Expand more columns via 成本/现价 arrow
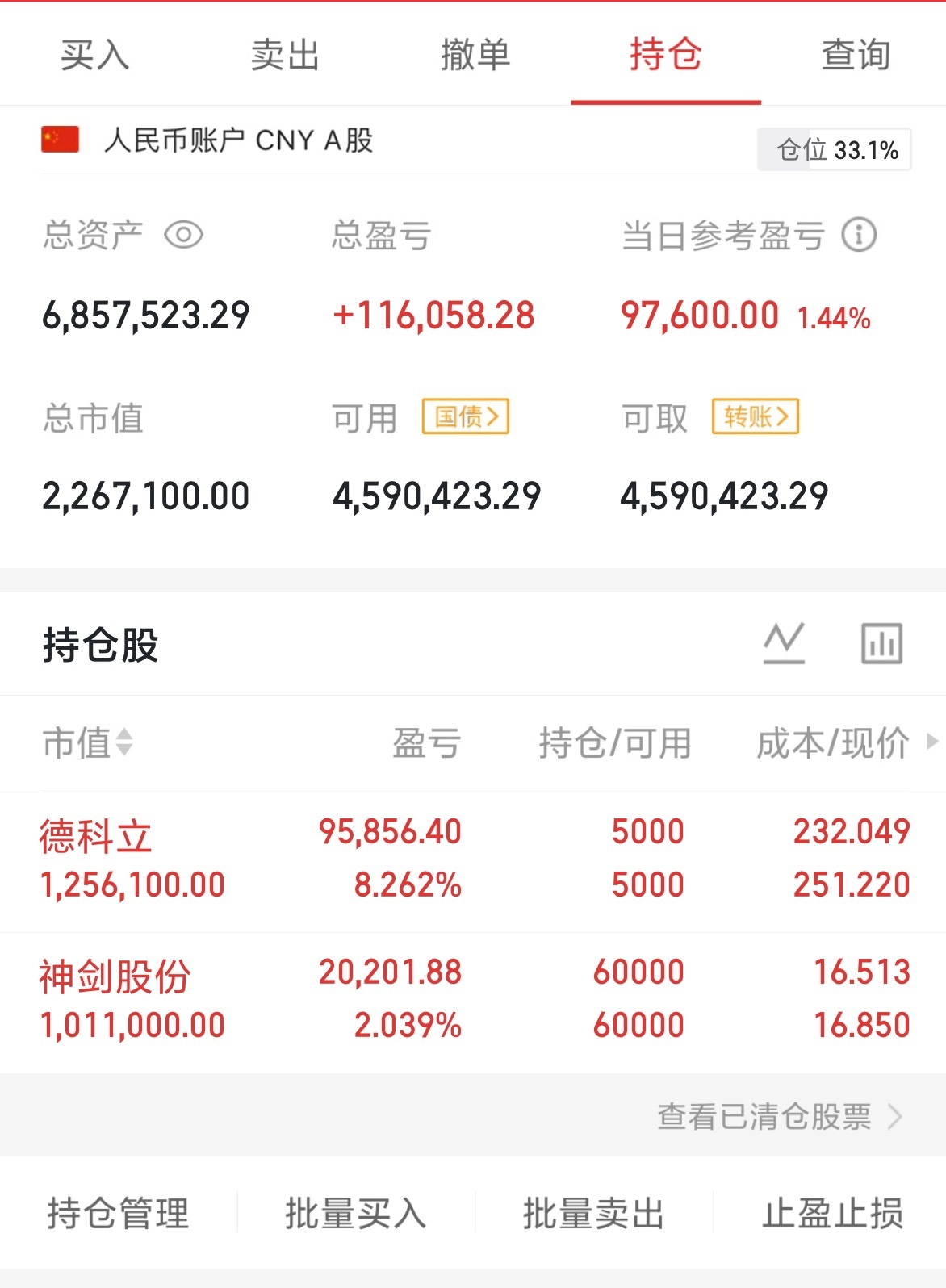Viewport: 946px width, 1288px height. 931,743
